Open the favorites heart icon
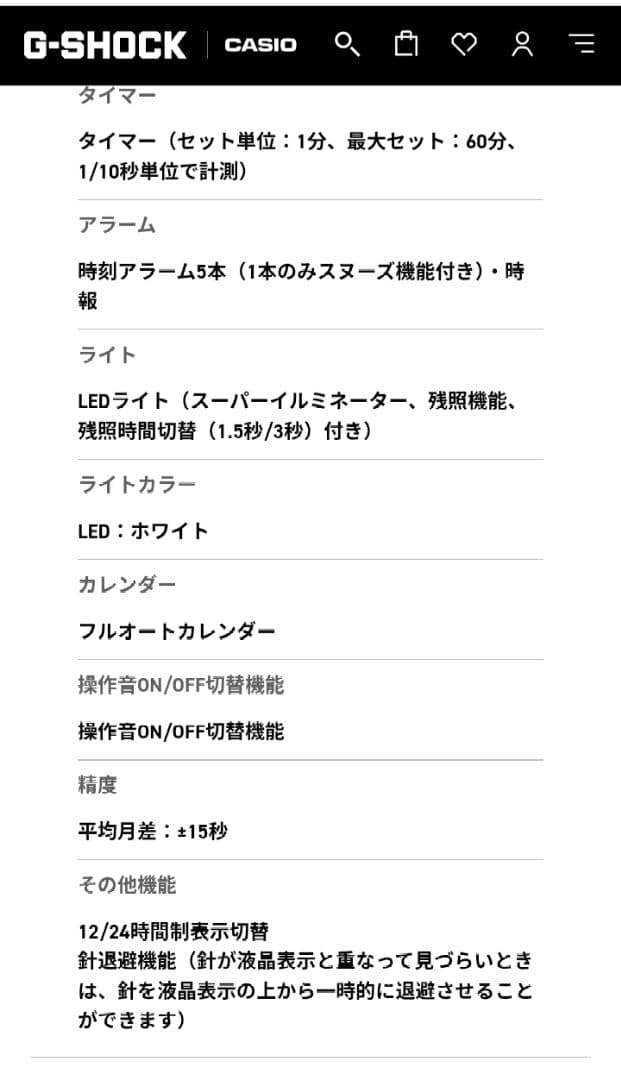The height and width of the screenshot is (1080, 621). pos(464,44)
